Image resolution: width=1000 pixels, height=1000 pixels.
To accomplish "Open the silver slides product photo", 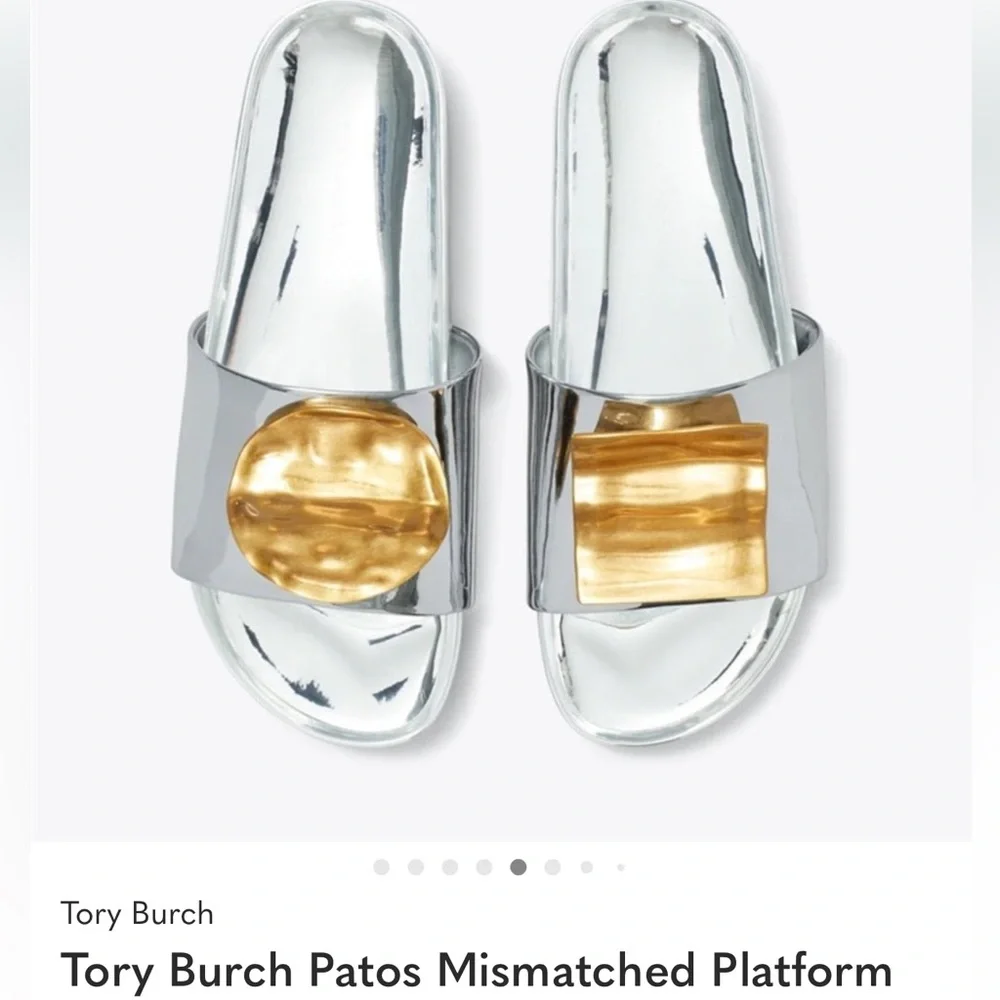I will 500,400.
